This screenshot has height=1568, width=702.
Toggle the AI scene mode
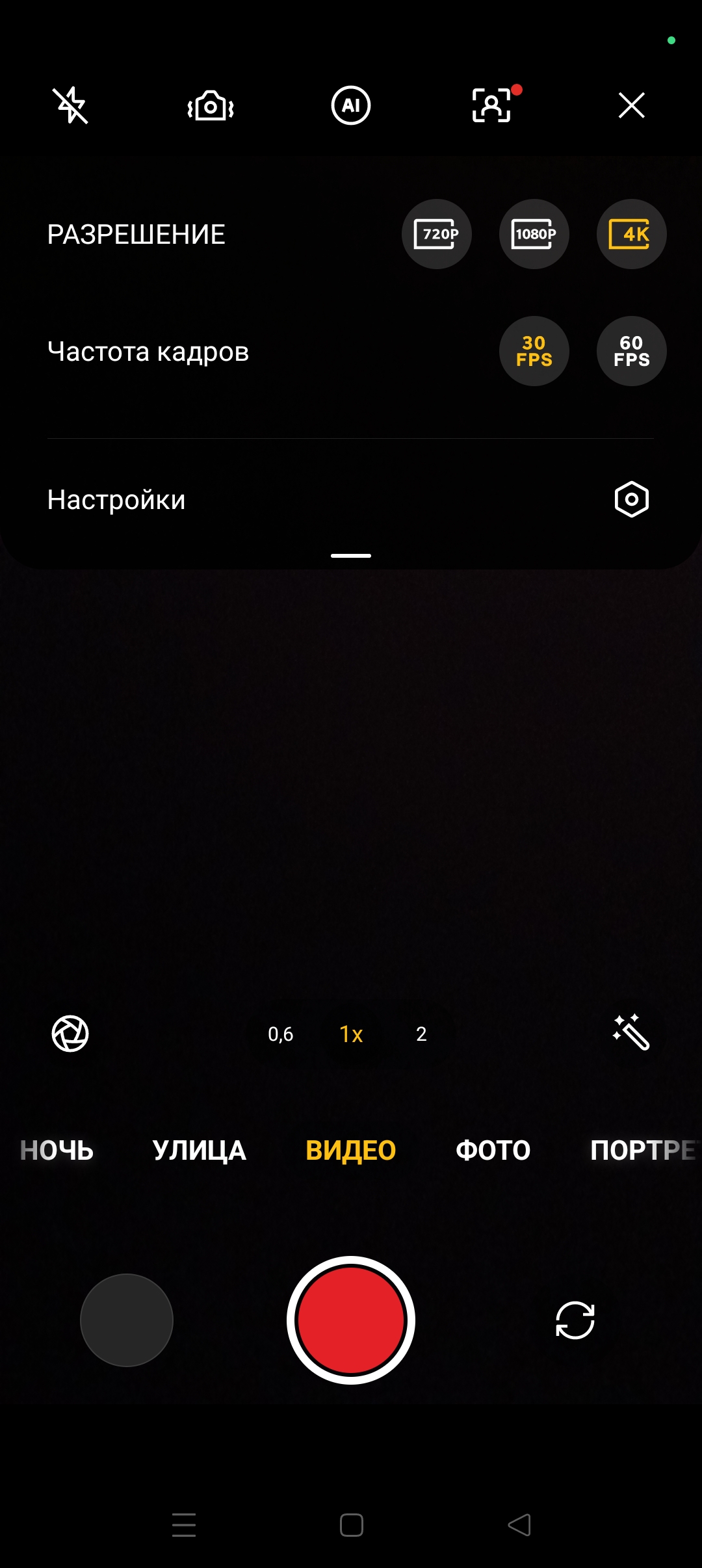(351, 105)
